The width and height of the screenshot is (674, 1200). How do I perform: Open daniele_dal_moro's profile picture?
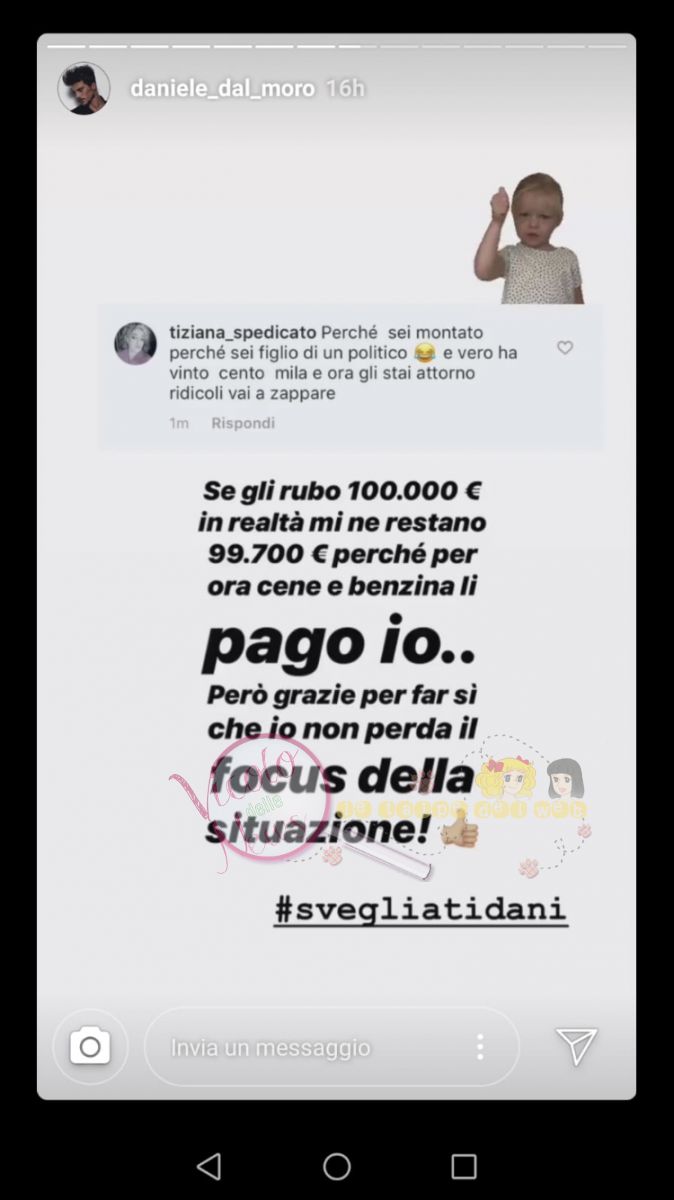point(83,88)
